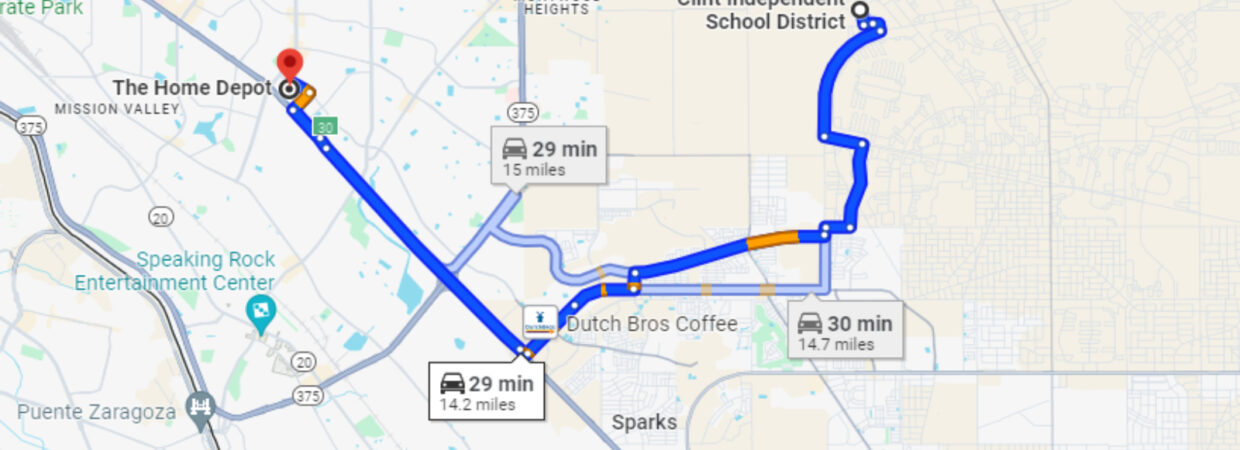Tap the Clint Independent School District origin point
This screenshot has height=450, width=1240.
coord(859,8)
